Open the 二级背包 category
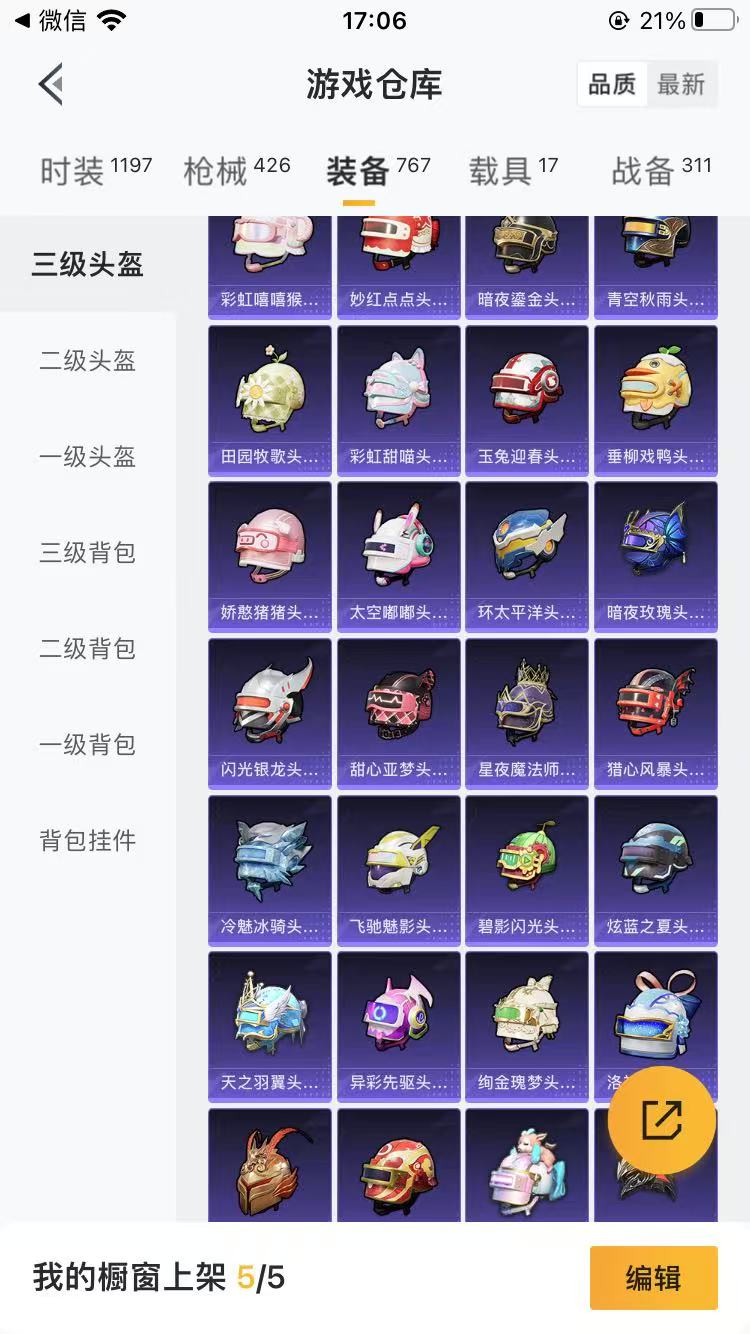 (88, 649)
